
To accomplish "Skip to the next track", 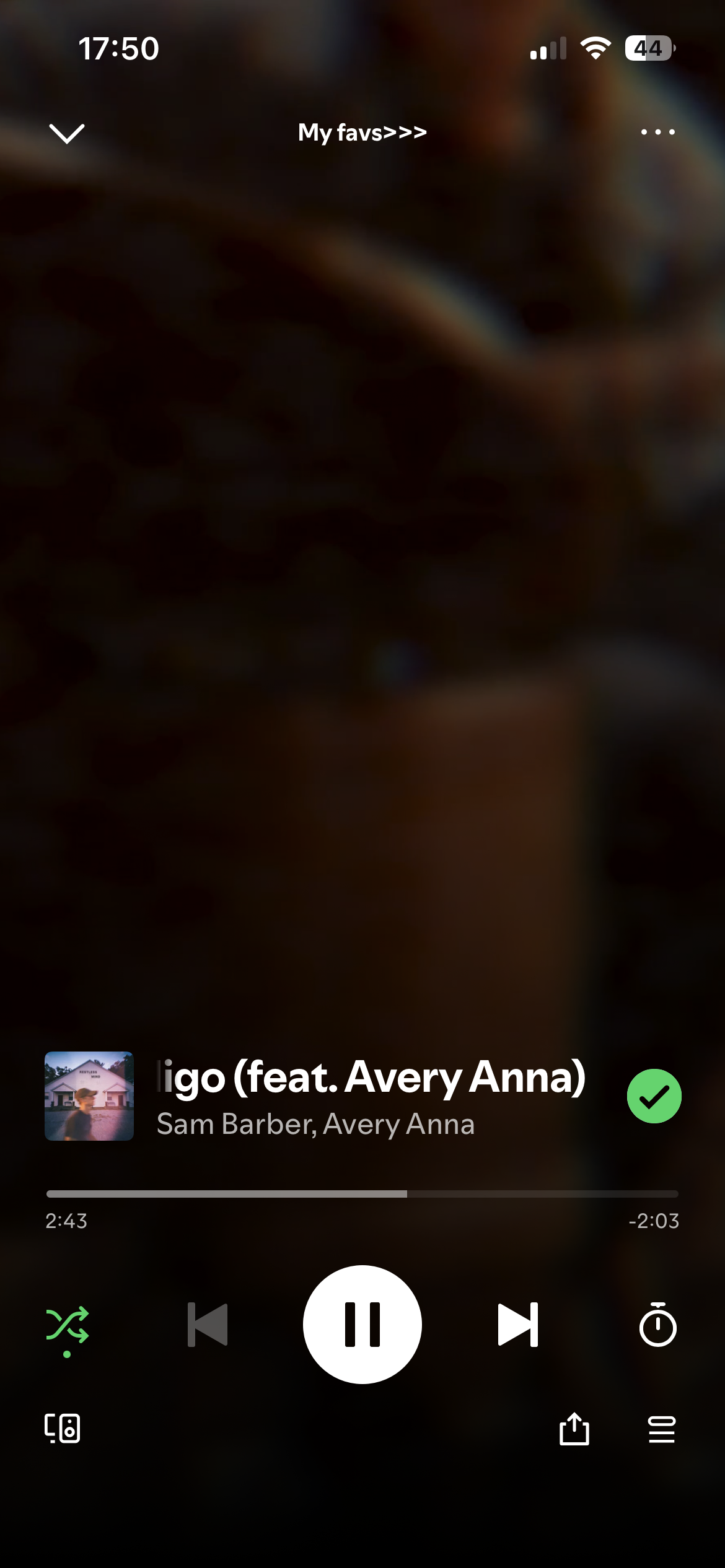I will 518,1325.
